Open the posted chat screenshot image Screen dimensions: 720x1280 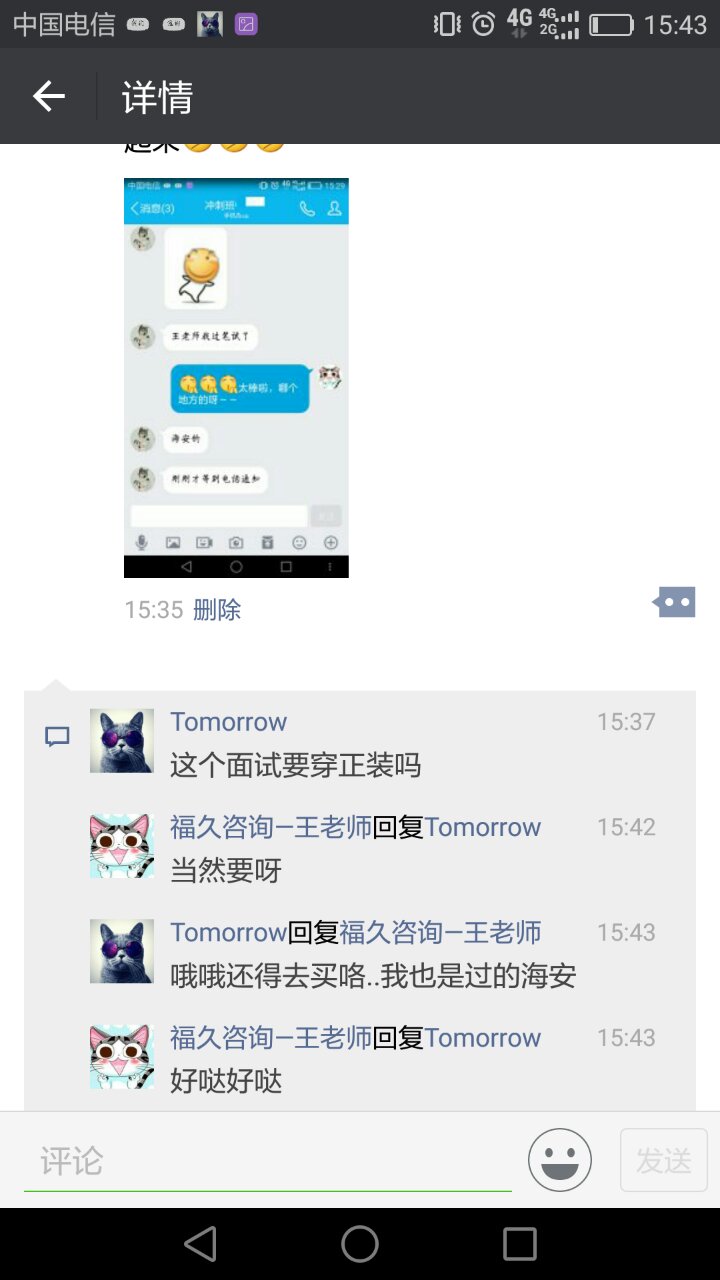[236, 378]
